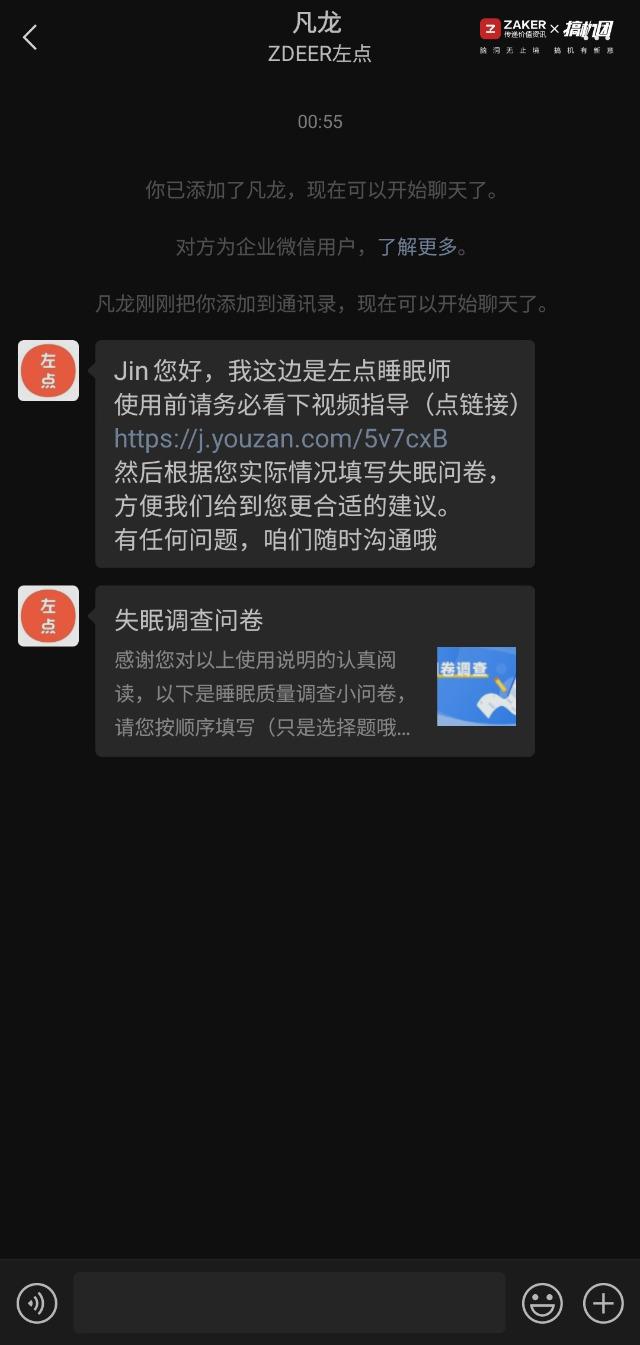
Task: Open the 失眠调查问卷 card
Action: (x=314, y=671)
